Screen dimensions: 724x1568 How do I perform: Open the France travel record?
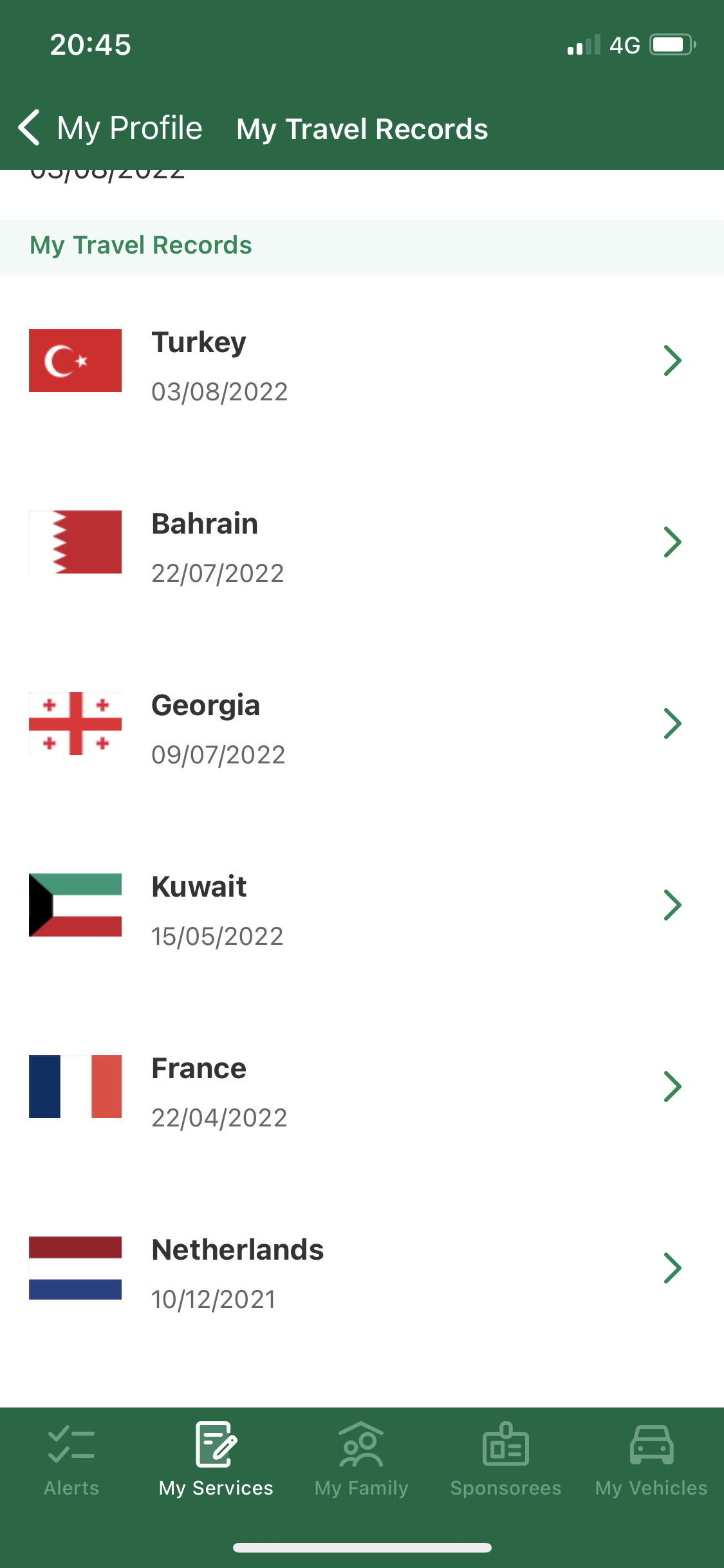point(360,1087)
